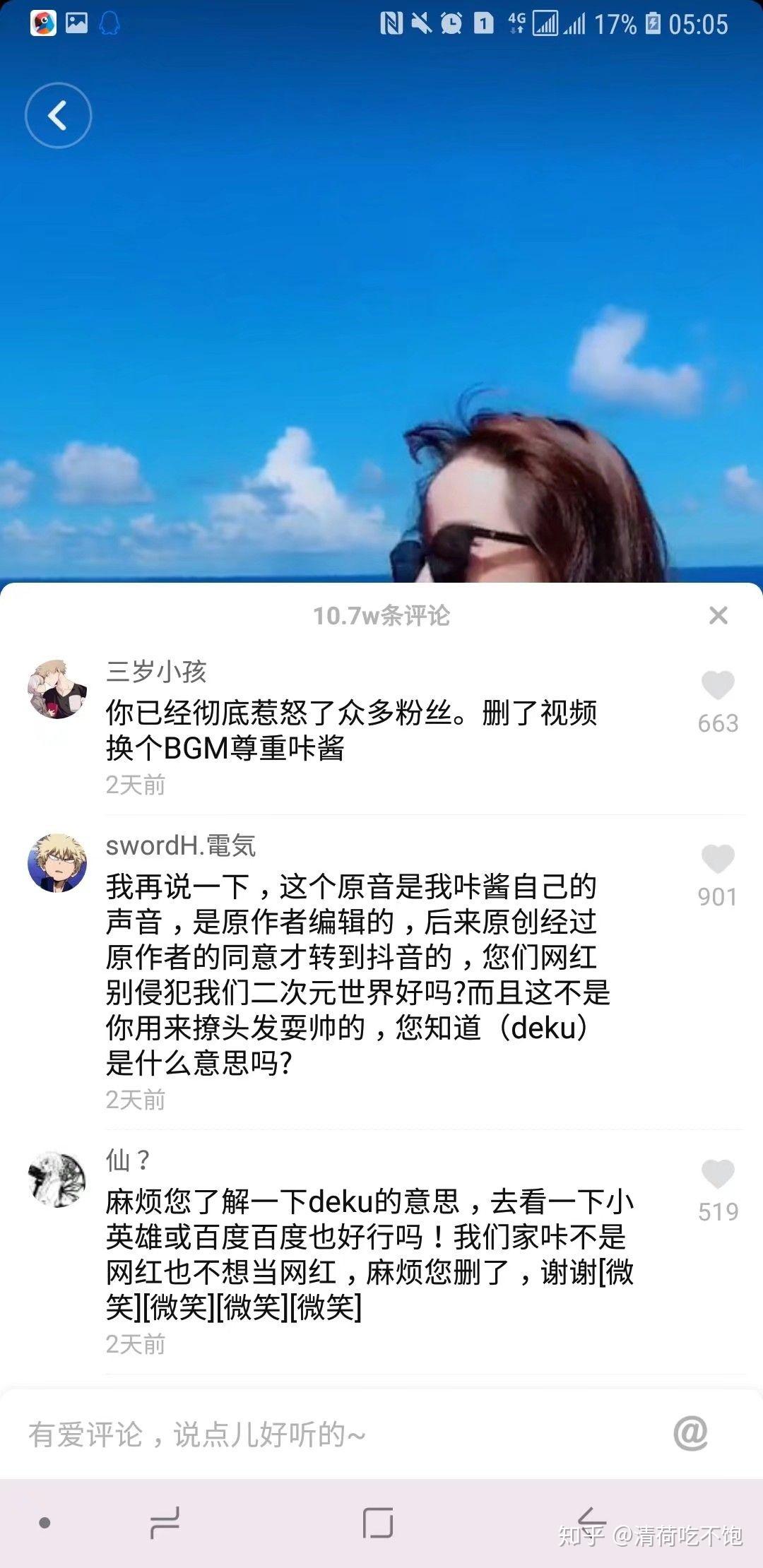763x1568 pixels.
Task: Close the comments panel with the X
Action: 717,616
